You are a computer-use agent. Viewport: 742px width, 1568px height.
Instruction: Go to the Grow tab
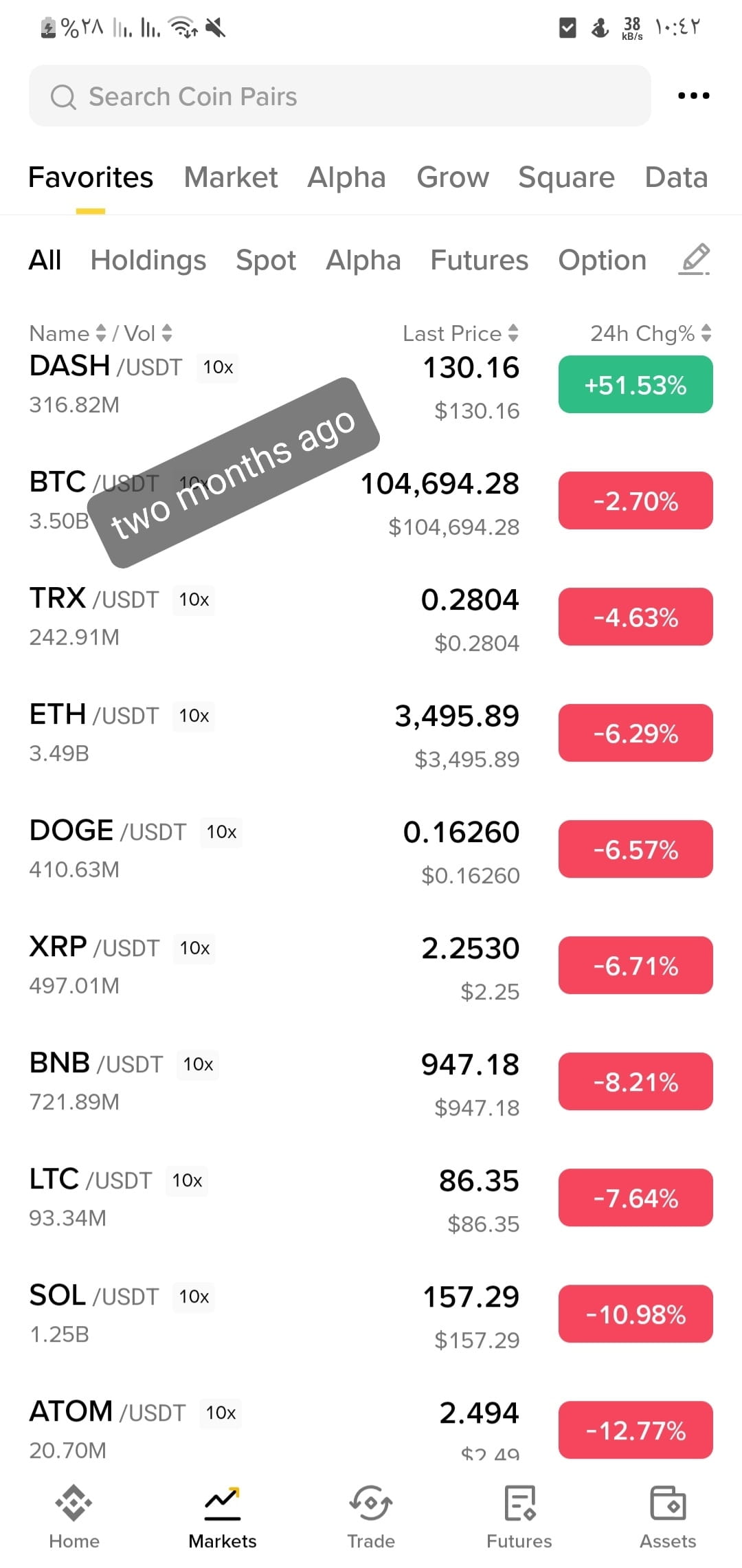(453, 177)
